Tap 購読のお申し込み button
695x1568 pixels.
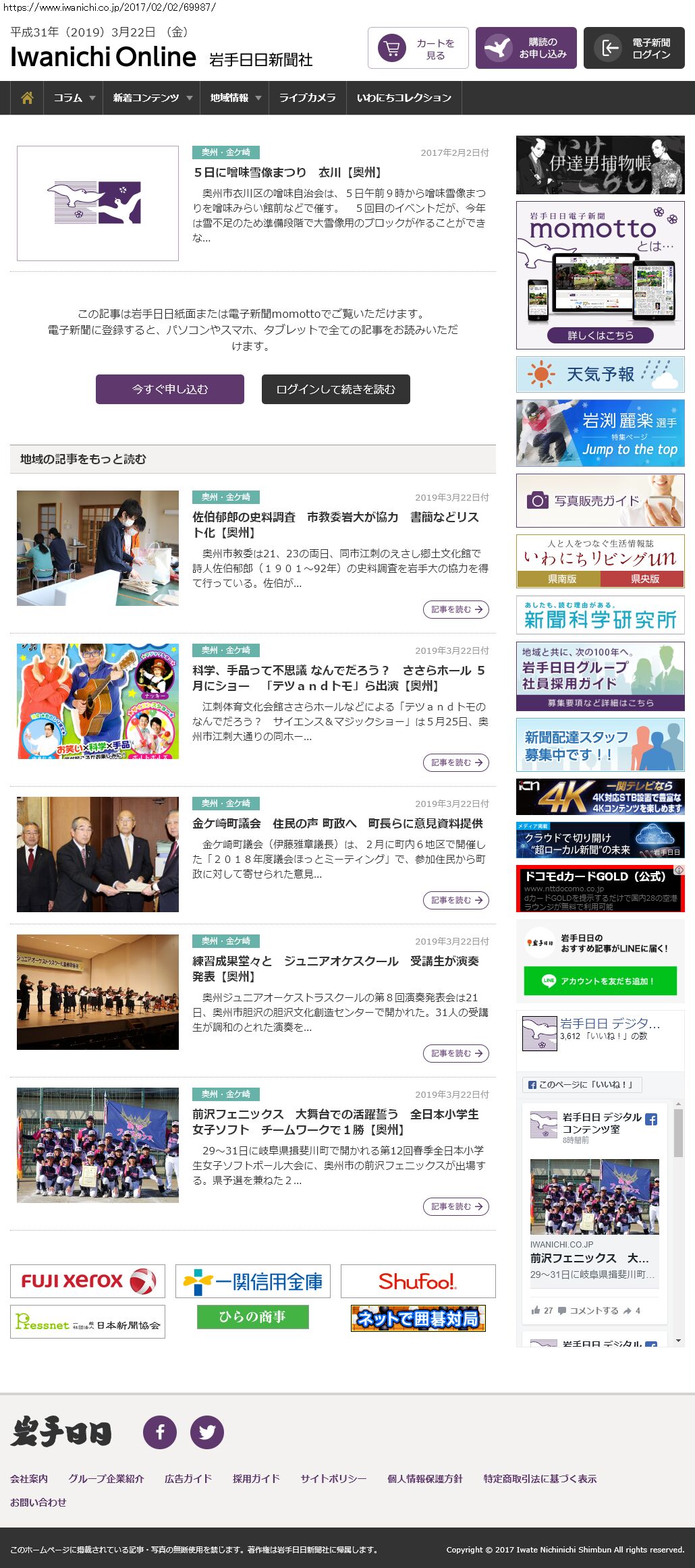tap(526, 49)
